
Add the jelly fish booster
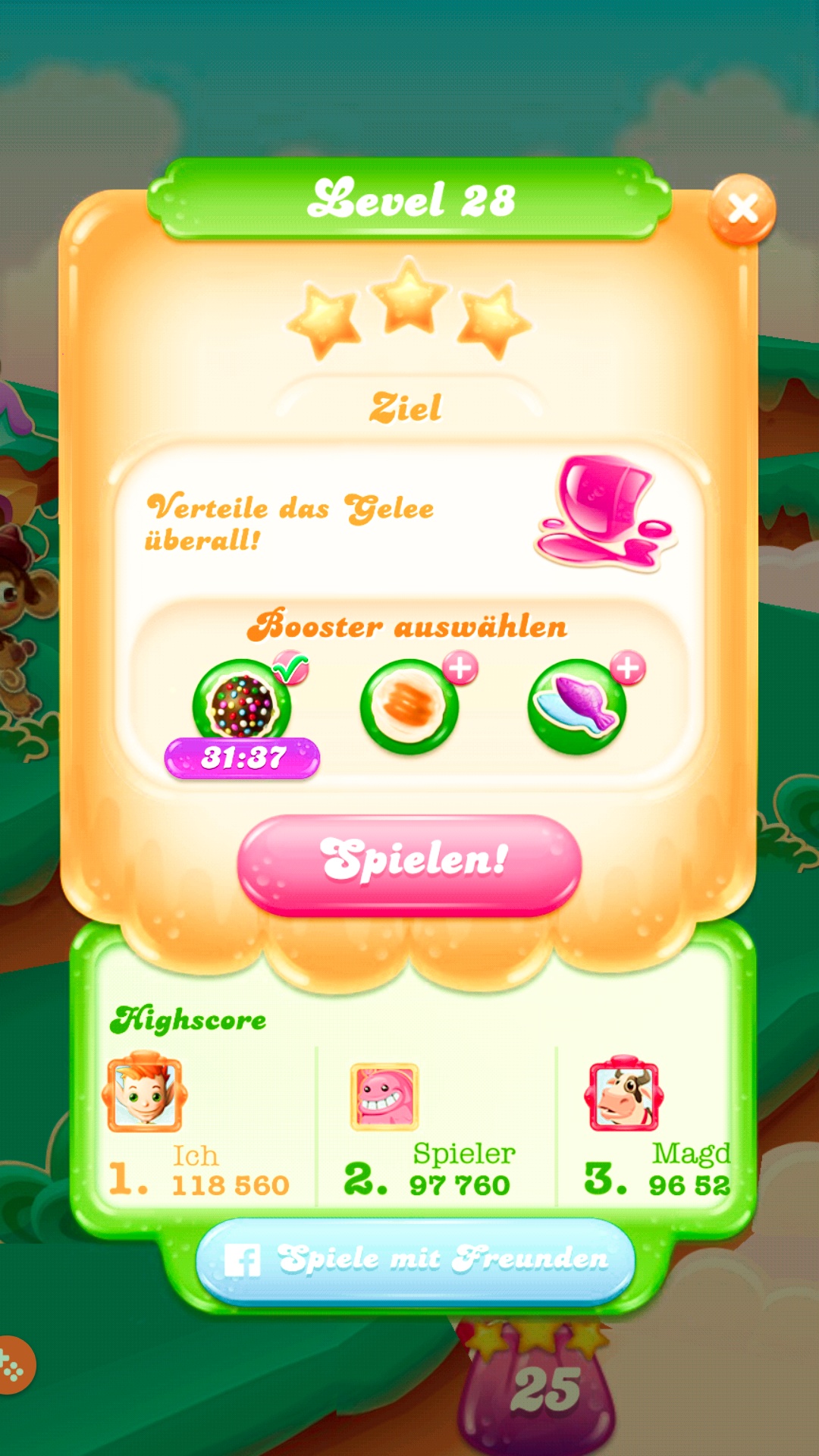click(578, 707)
